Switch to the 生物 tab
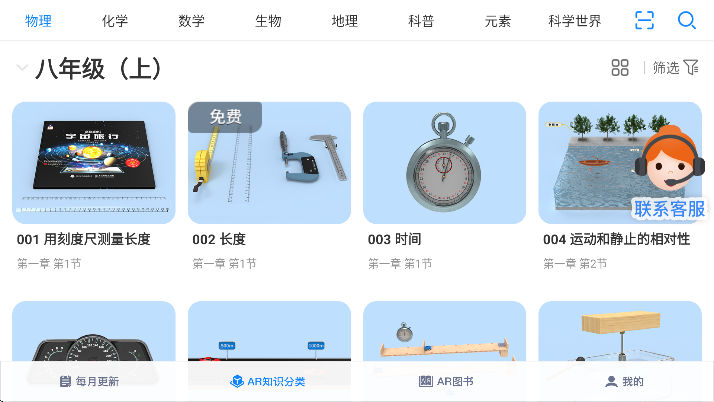Image resolution: width=714 pixels, height=402 pixels. pyautogui.click(x=268, y=21)
